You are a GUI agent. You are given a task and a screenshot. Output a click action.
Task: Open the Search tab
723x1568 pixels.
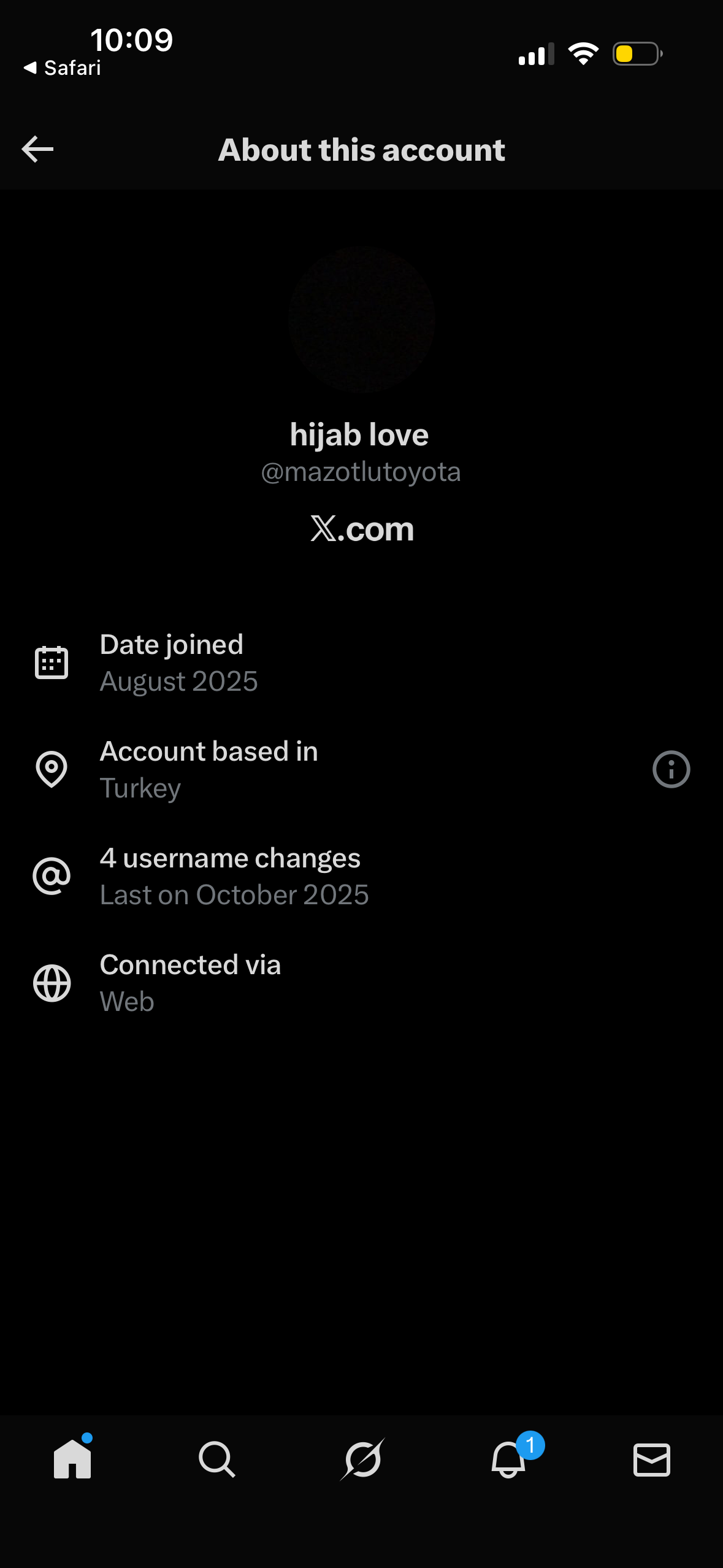(216, 1459)
